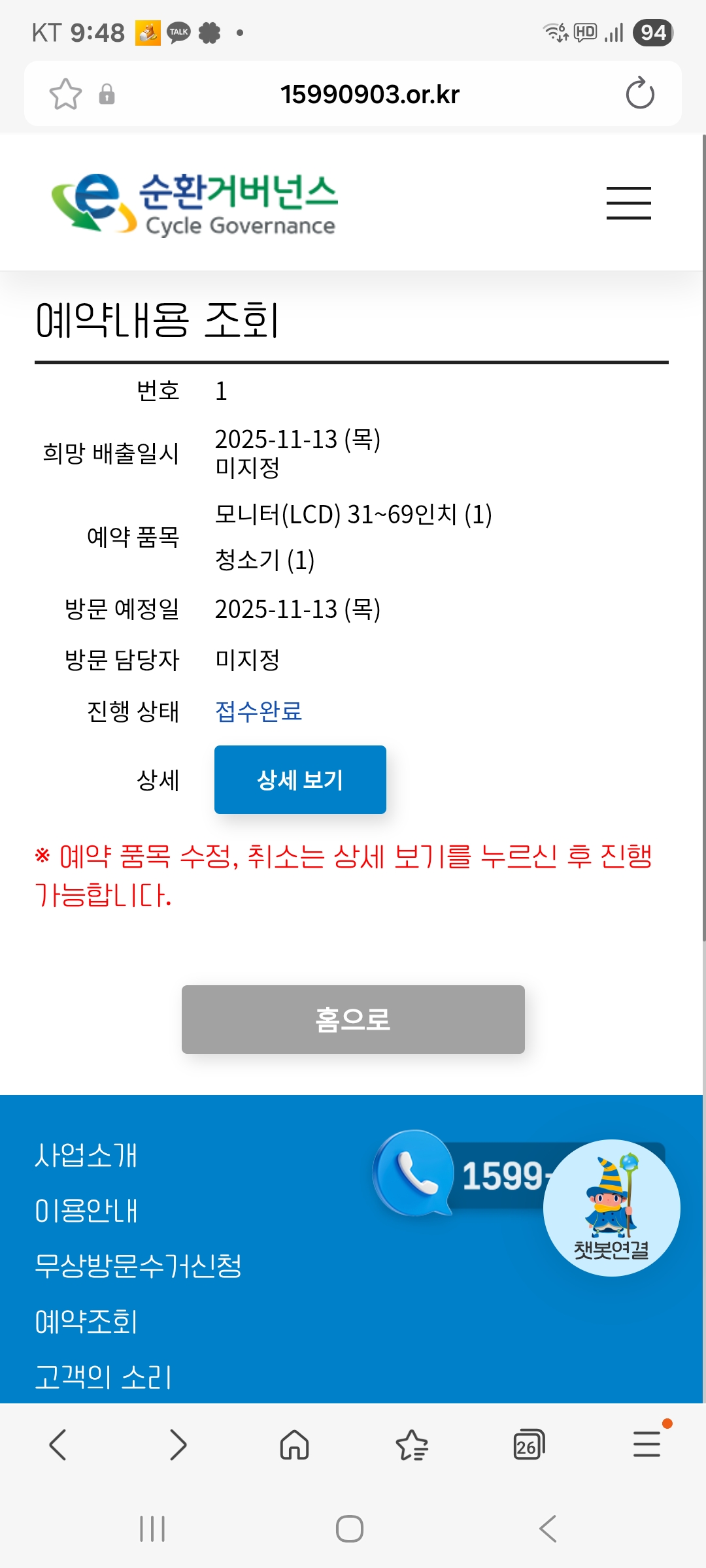Tap the 순환거버넌스 logo to go home

click(195, 203)
